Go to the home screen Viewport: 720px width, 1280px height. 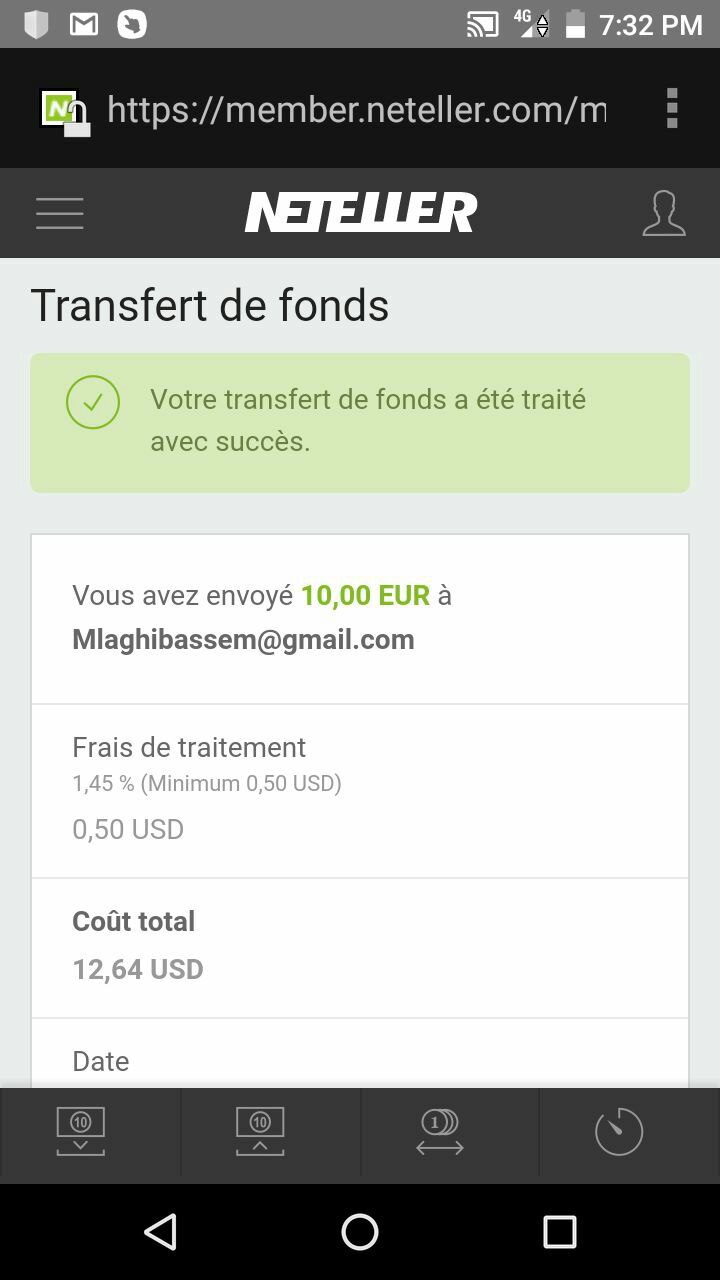[x=360, y=1232]
